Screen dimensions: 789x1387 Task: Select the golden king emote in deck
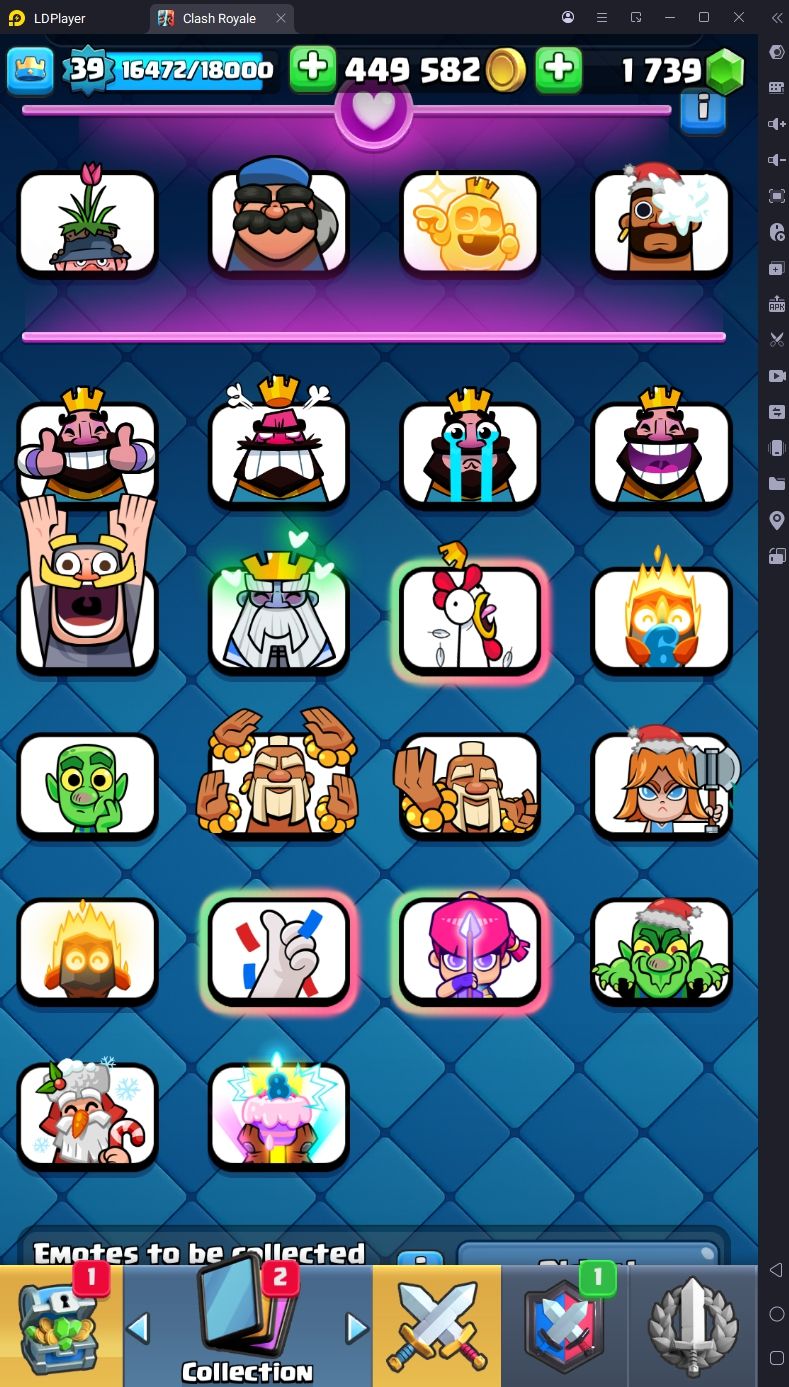pyautogui.click(x=470, y=224)
